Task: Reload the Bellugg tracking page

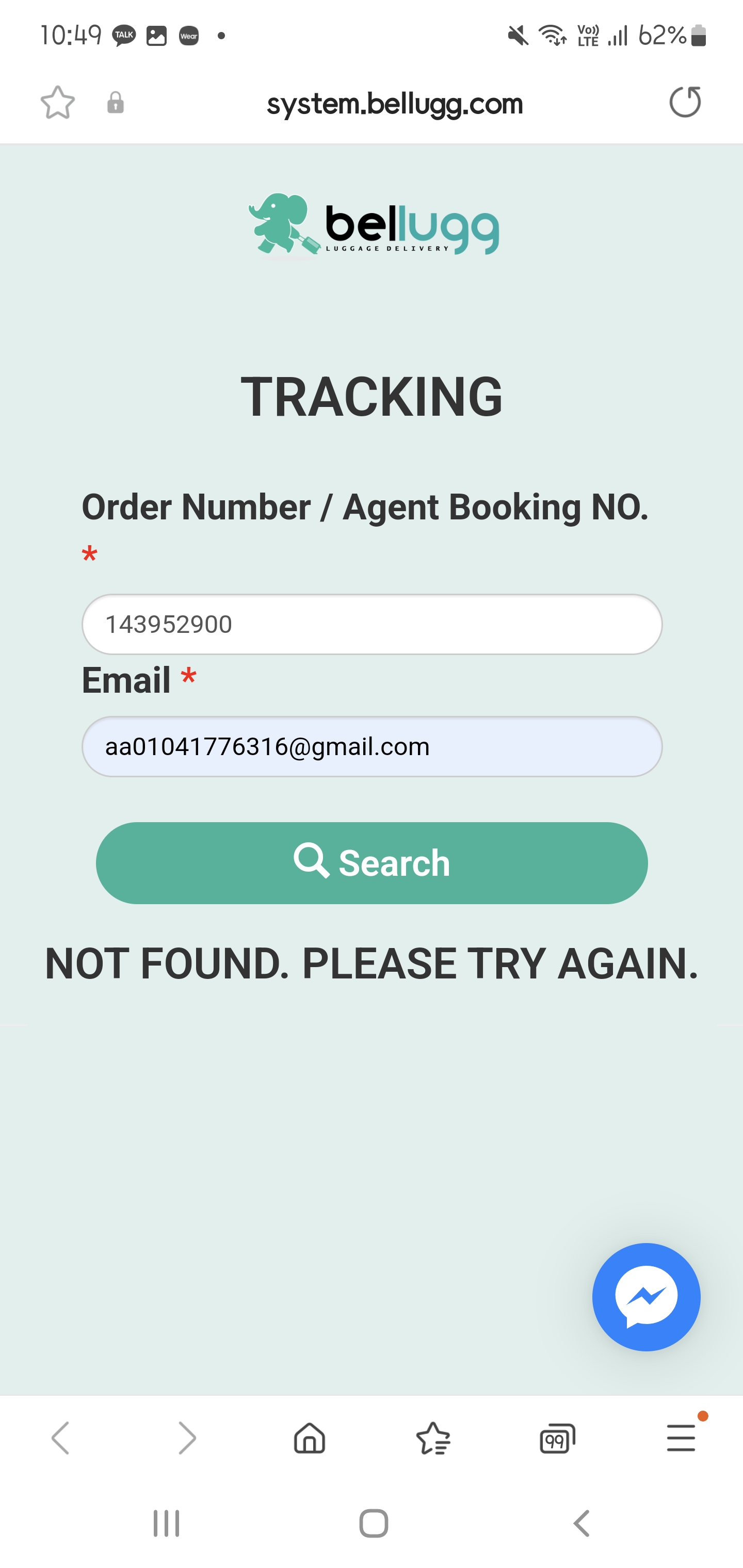Action: coord(685,102)
